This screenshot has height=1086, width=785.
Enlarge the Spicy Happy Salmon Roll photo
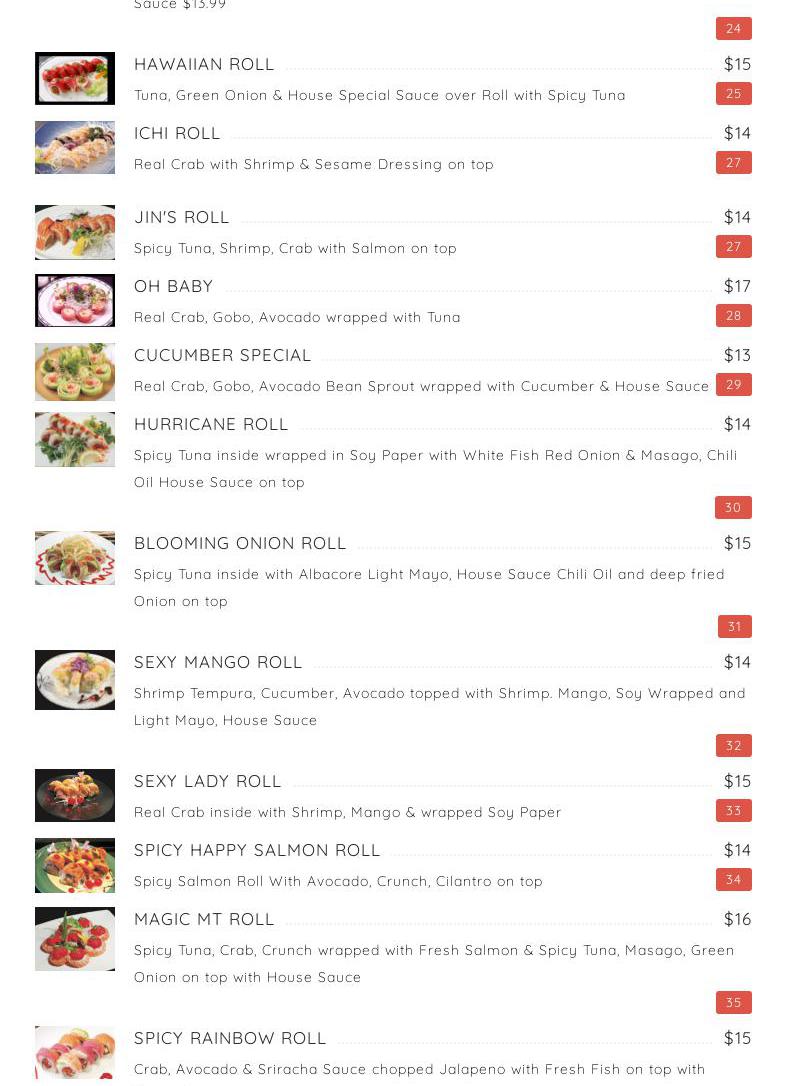tap(75, 865)
